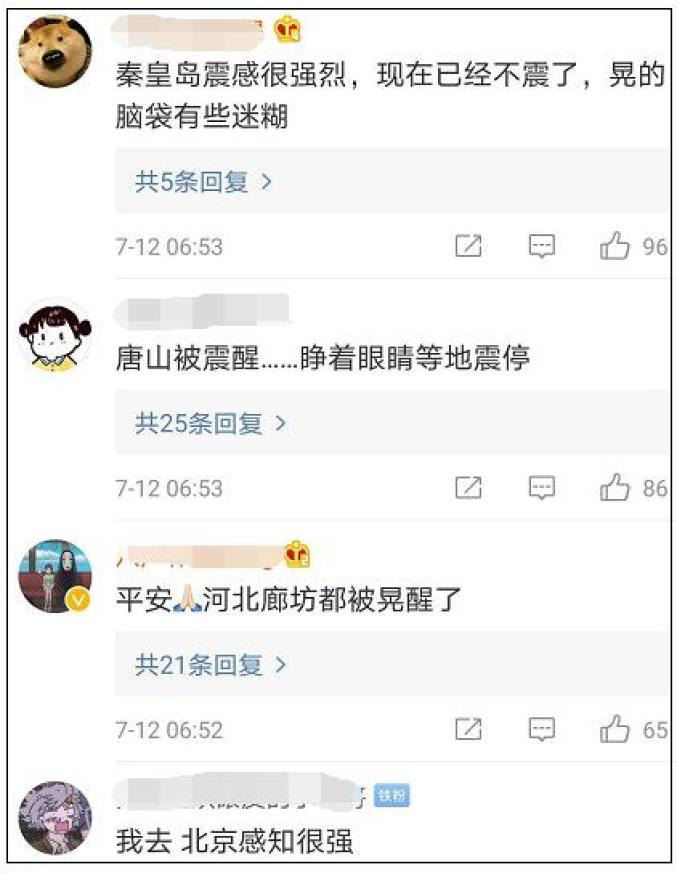Open 共25条回复 under the 唐山 comment
The height and width of the screenshot is (873, 677).
point(211,424)
